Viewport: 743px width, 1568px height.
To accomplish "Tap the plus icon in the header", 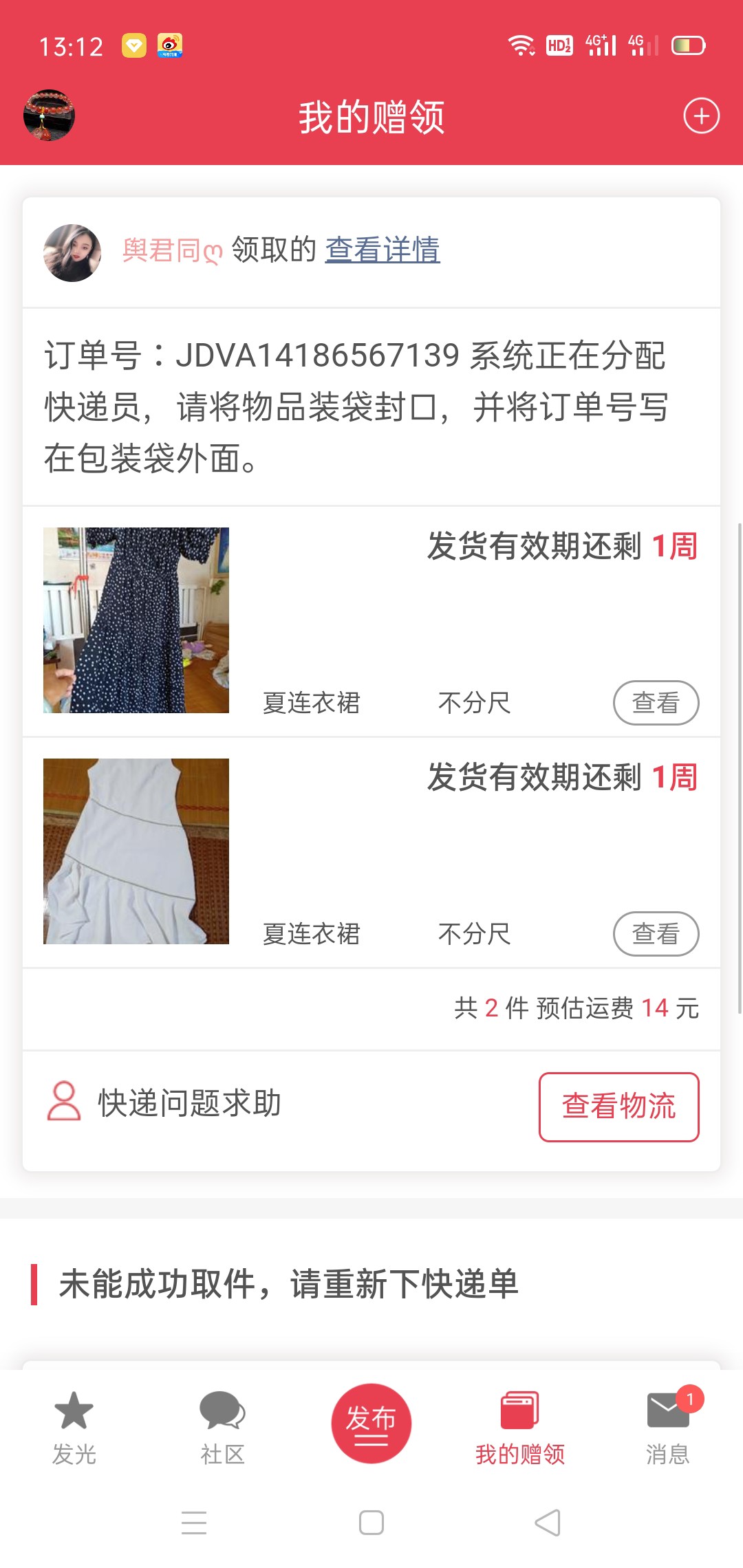I will click(x=701, y=116).
